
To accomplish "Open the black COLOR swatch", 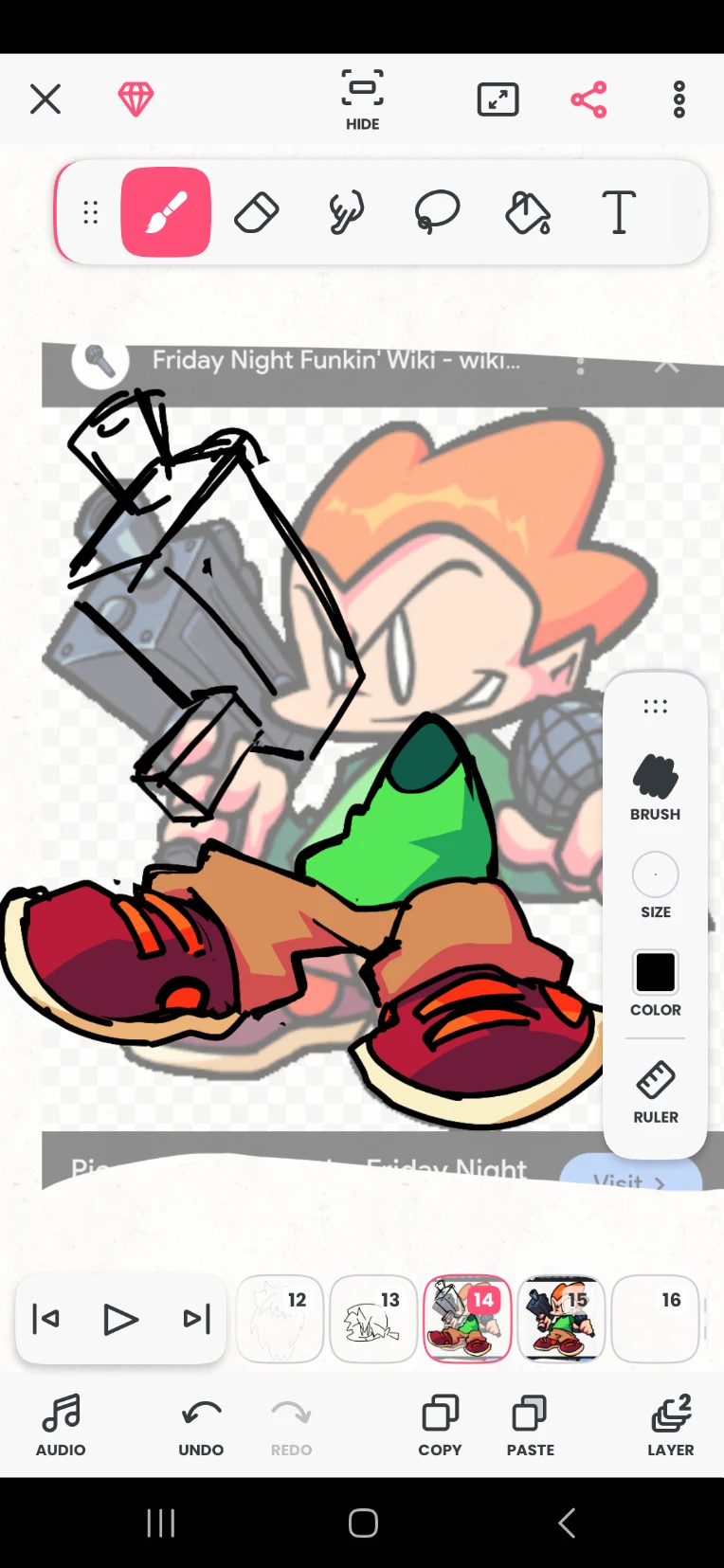I will tap(655, 982).
